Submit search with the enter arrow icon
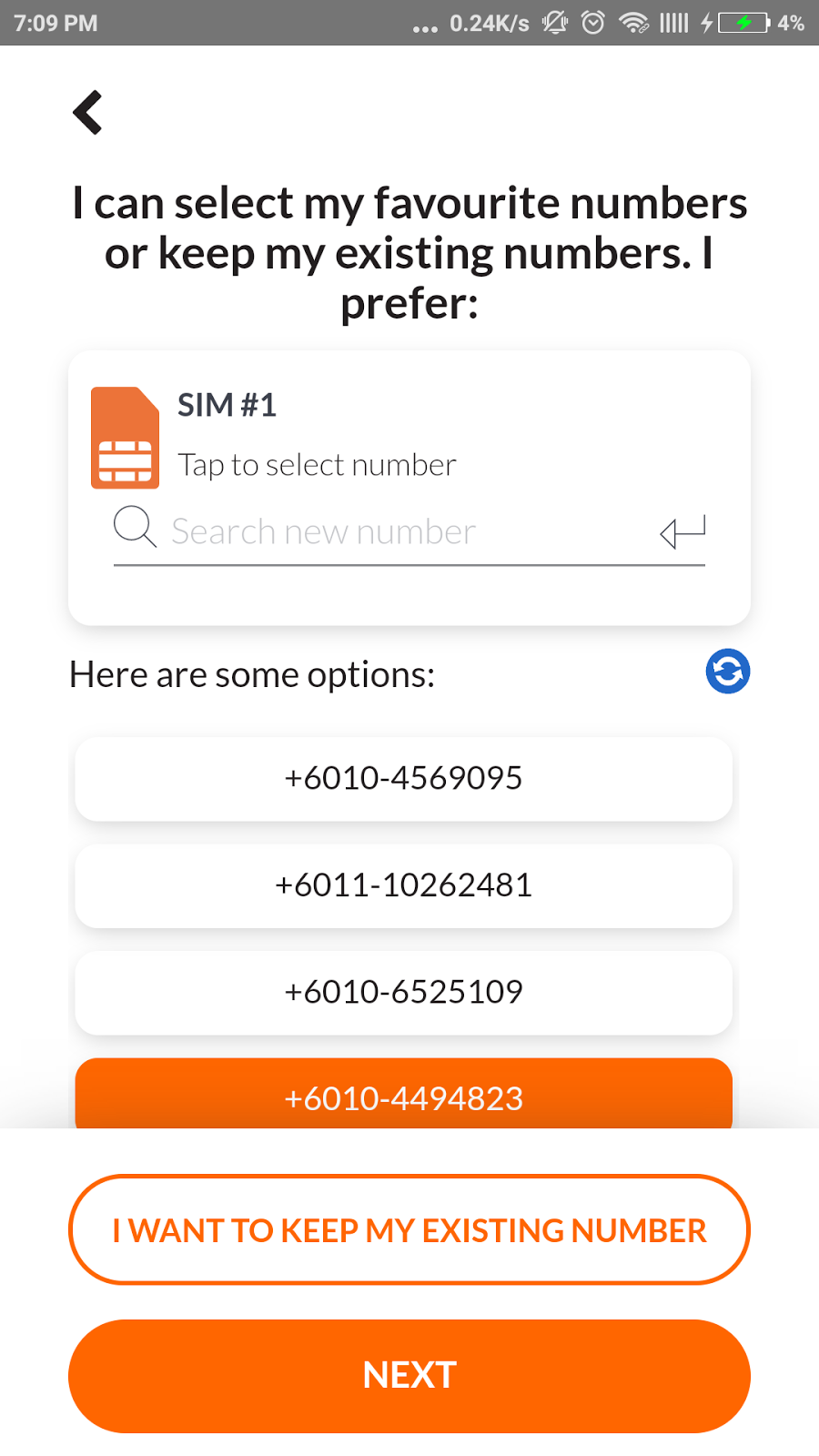The height and width of the screenshot is (1456, 819). click(x=682, y=531)
